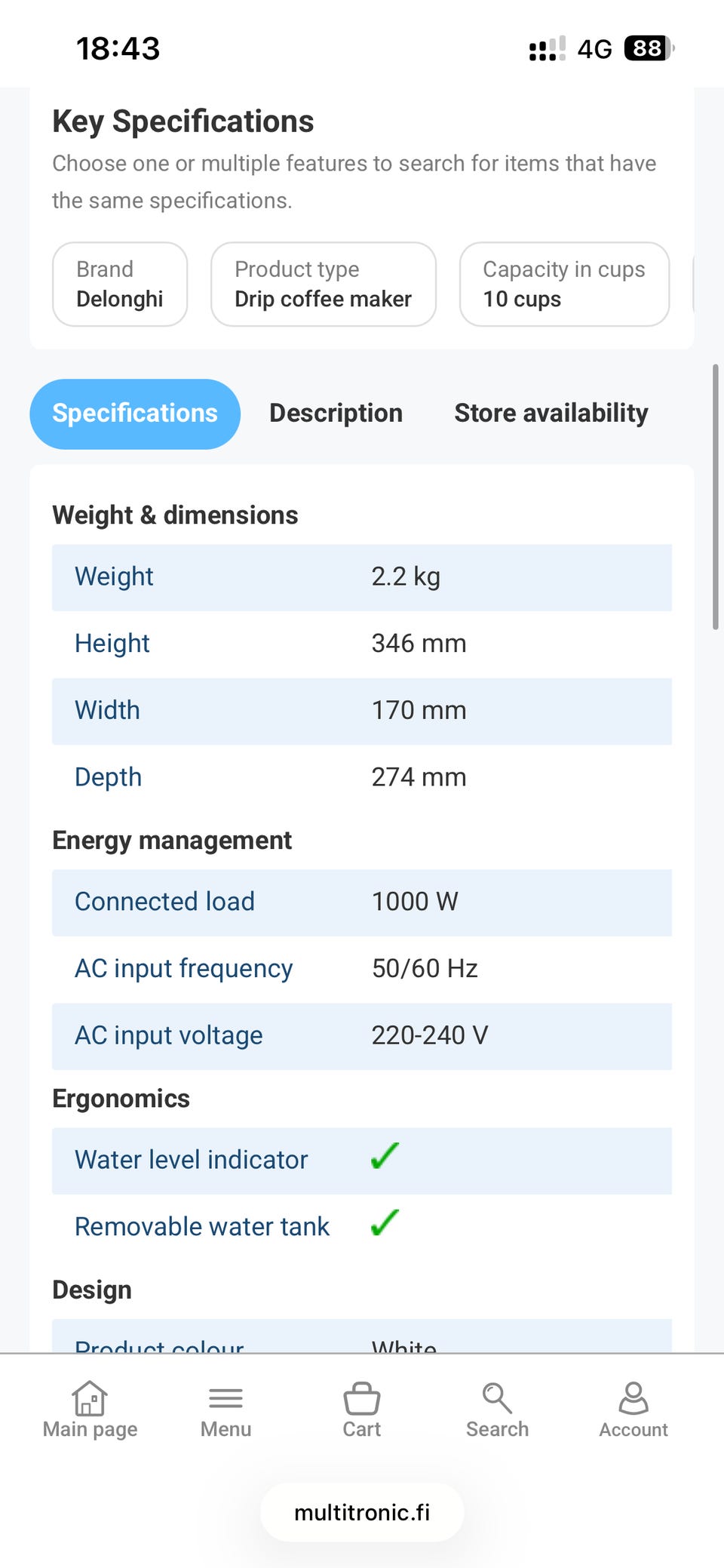Open Search from the bottom bar

coord(497,1410)
